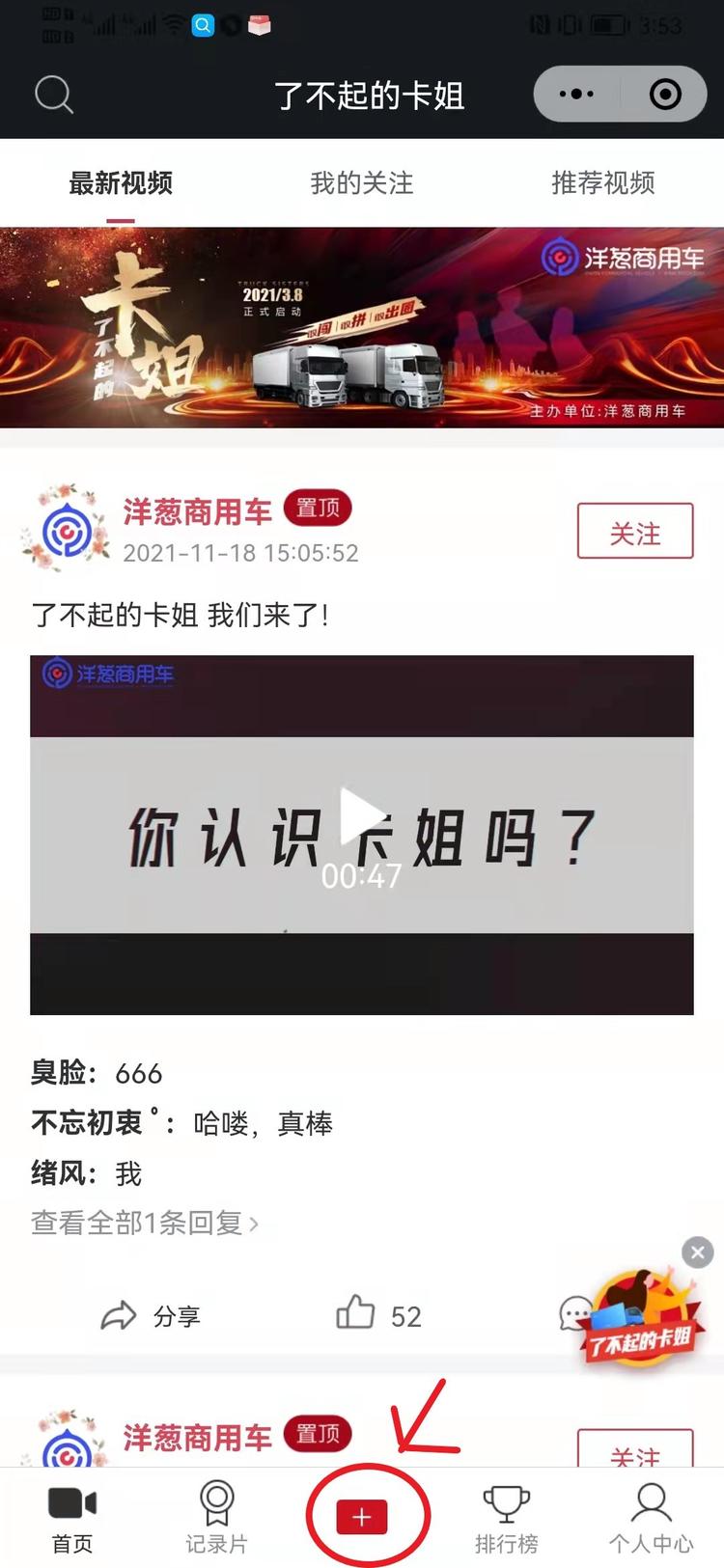The width and height of the screenshot is (724, 1568).
Task: Expand 查看全部1条回复
Action: coord(145,1224)
